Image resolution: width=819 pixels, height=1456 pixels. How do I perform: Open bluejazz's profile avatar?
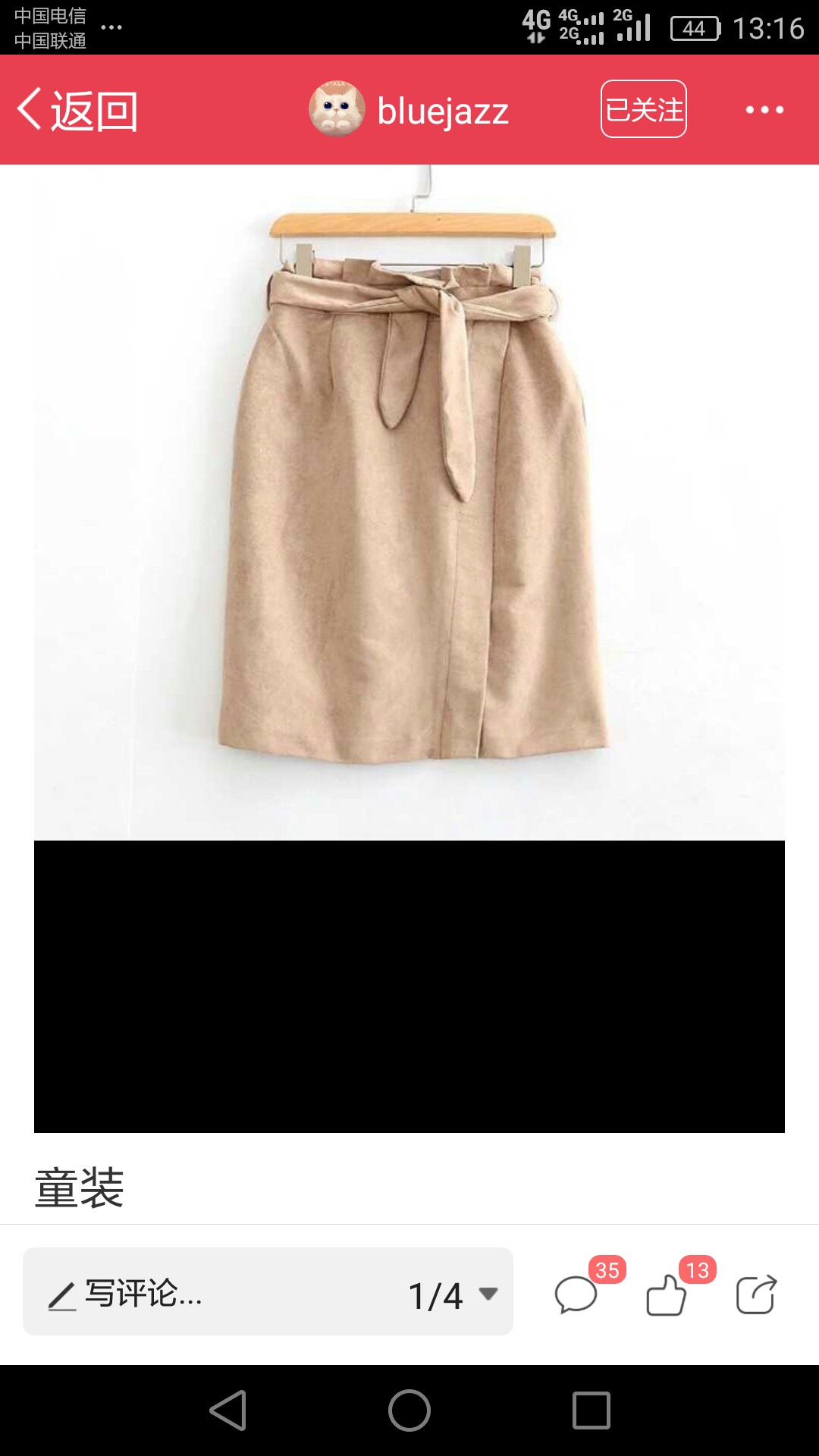pyautogui.click(x=337, y=109)
